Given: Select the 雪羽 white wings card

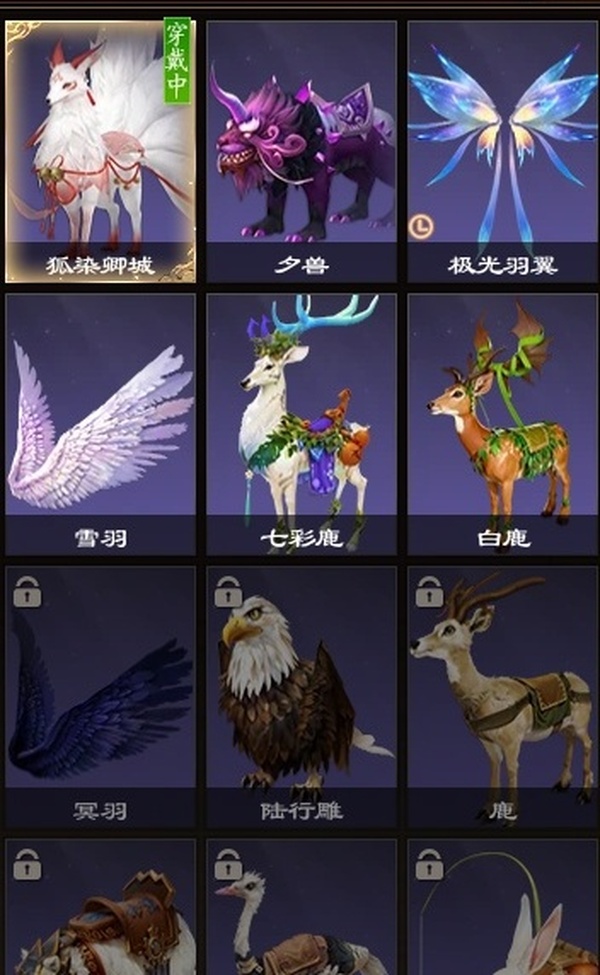Looking at the screenshot, I should click(x=100, y=425).
